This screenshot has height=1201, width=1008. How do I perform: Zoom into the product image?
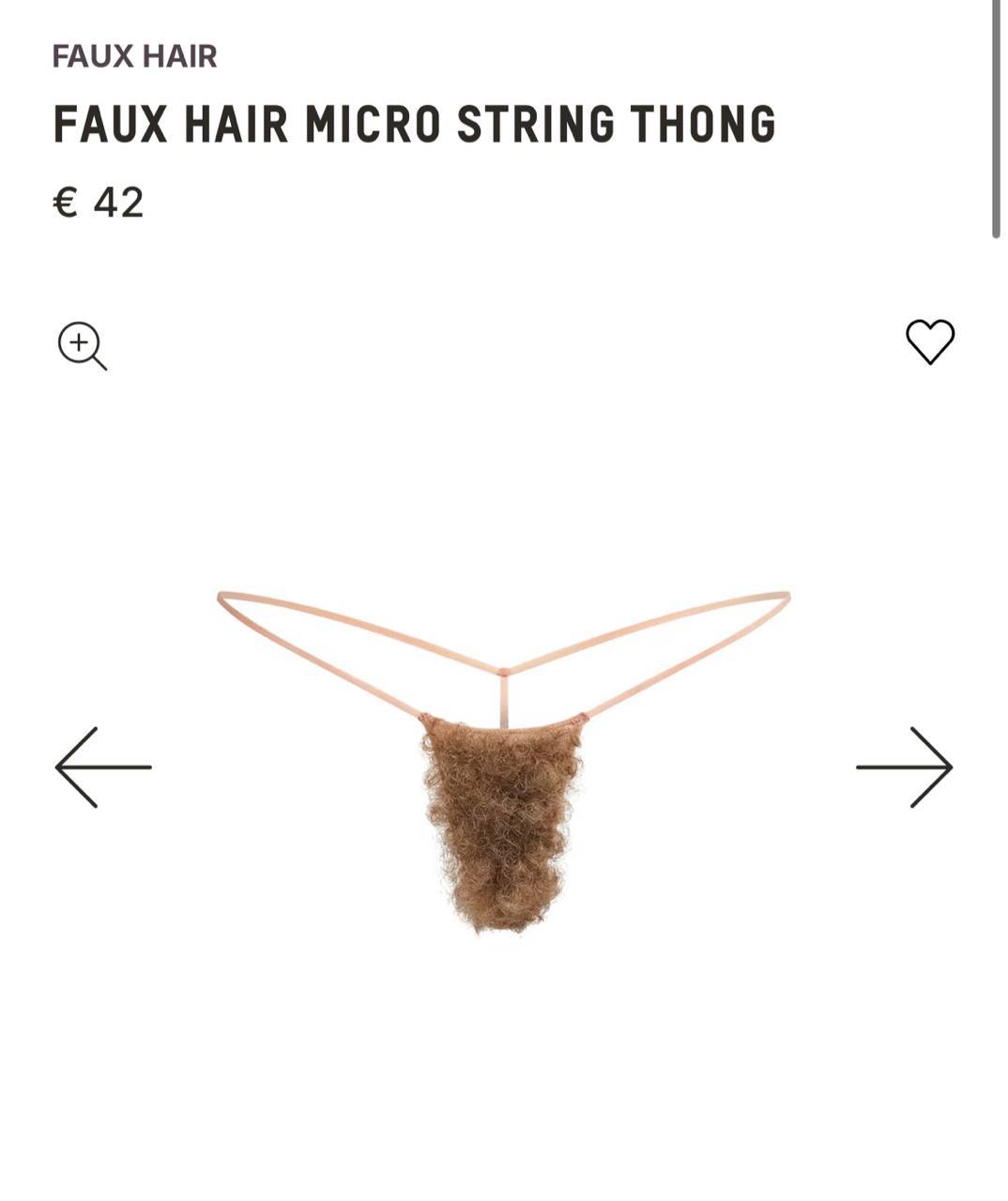pyautogui.click(x=82, y=345)
